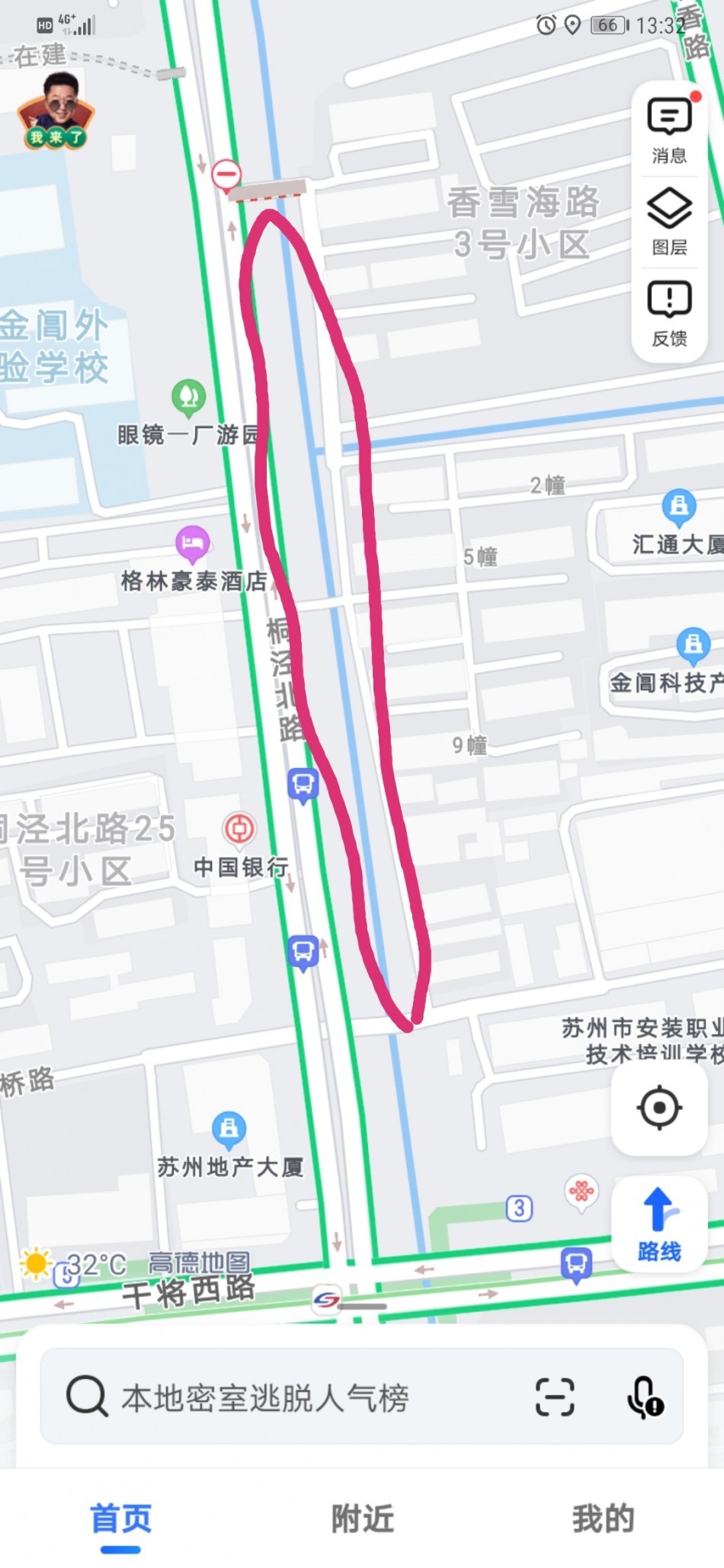Switch to the 附近 tab
Screen dimensions: 724x1568
pyautogui.click(x=362, y=1519)
